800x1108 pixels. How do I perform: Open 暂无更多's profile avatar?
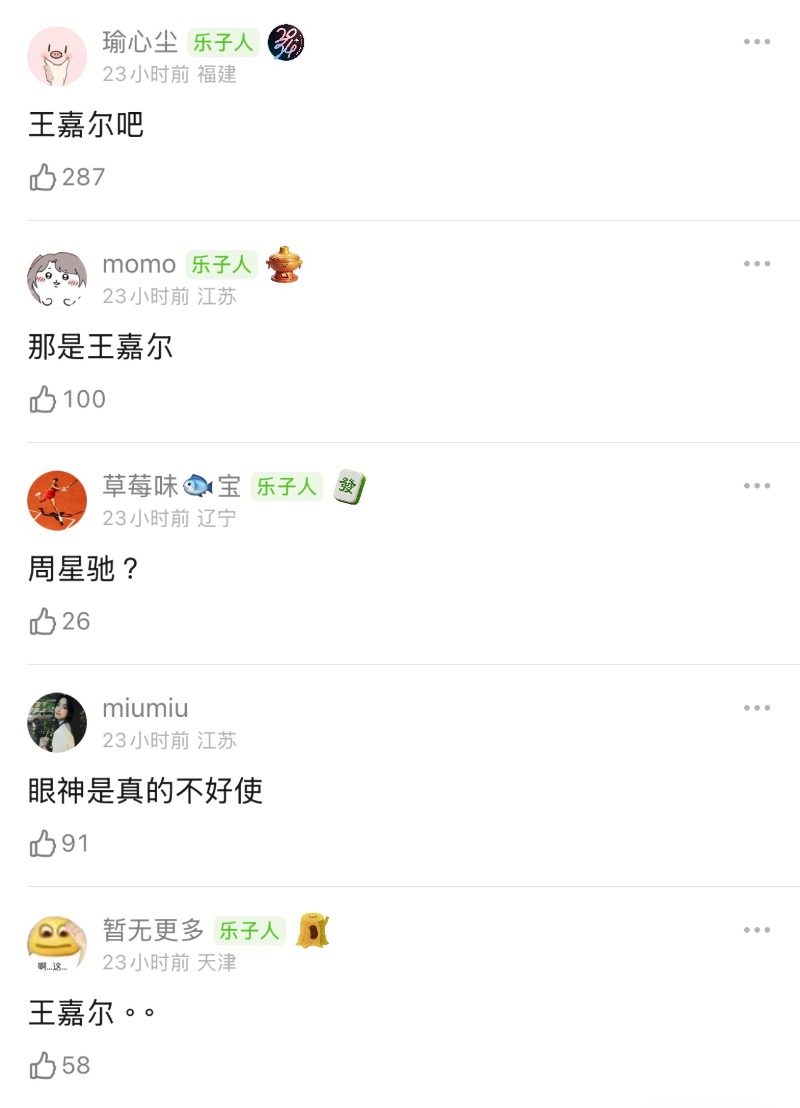click(x=57, y=944)
